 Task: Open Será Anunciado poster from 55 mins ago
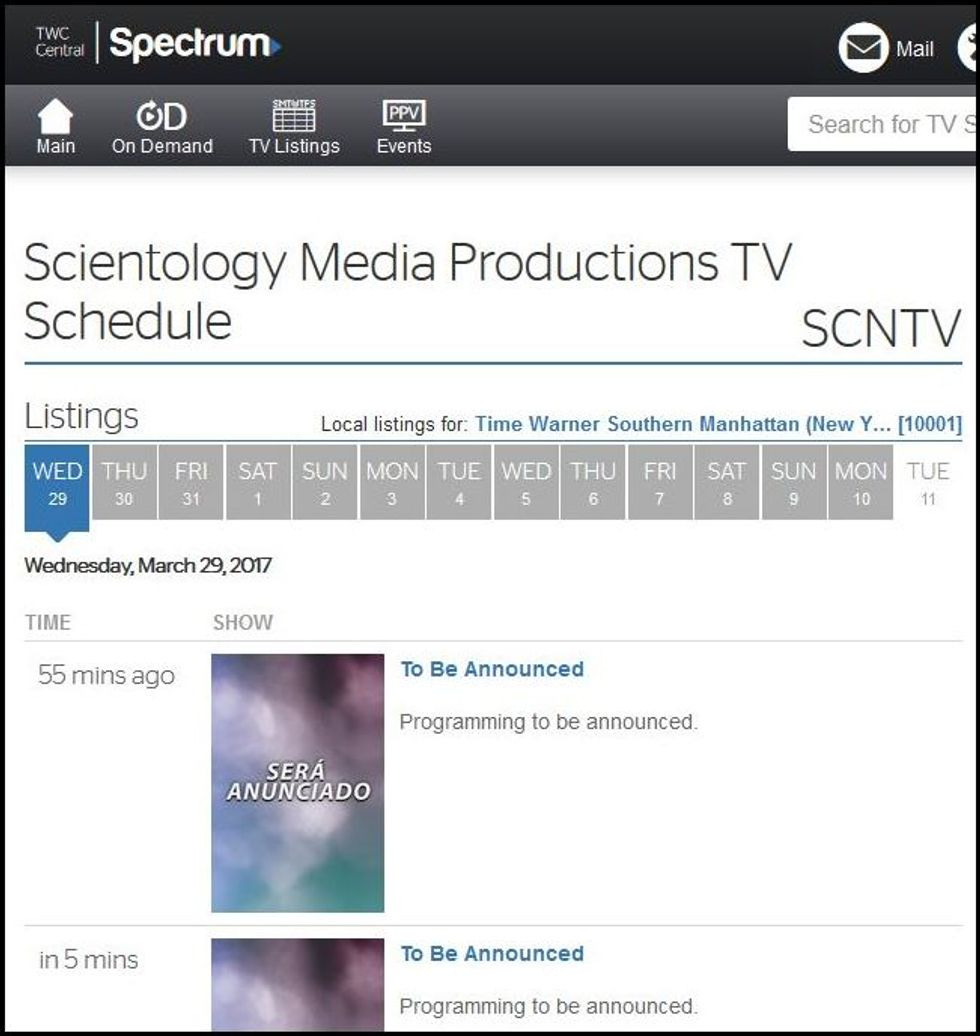tap(298, 782)
